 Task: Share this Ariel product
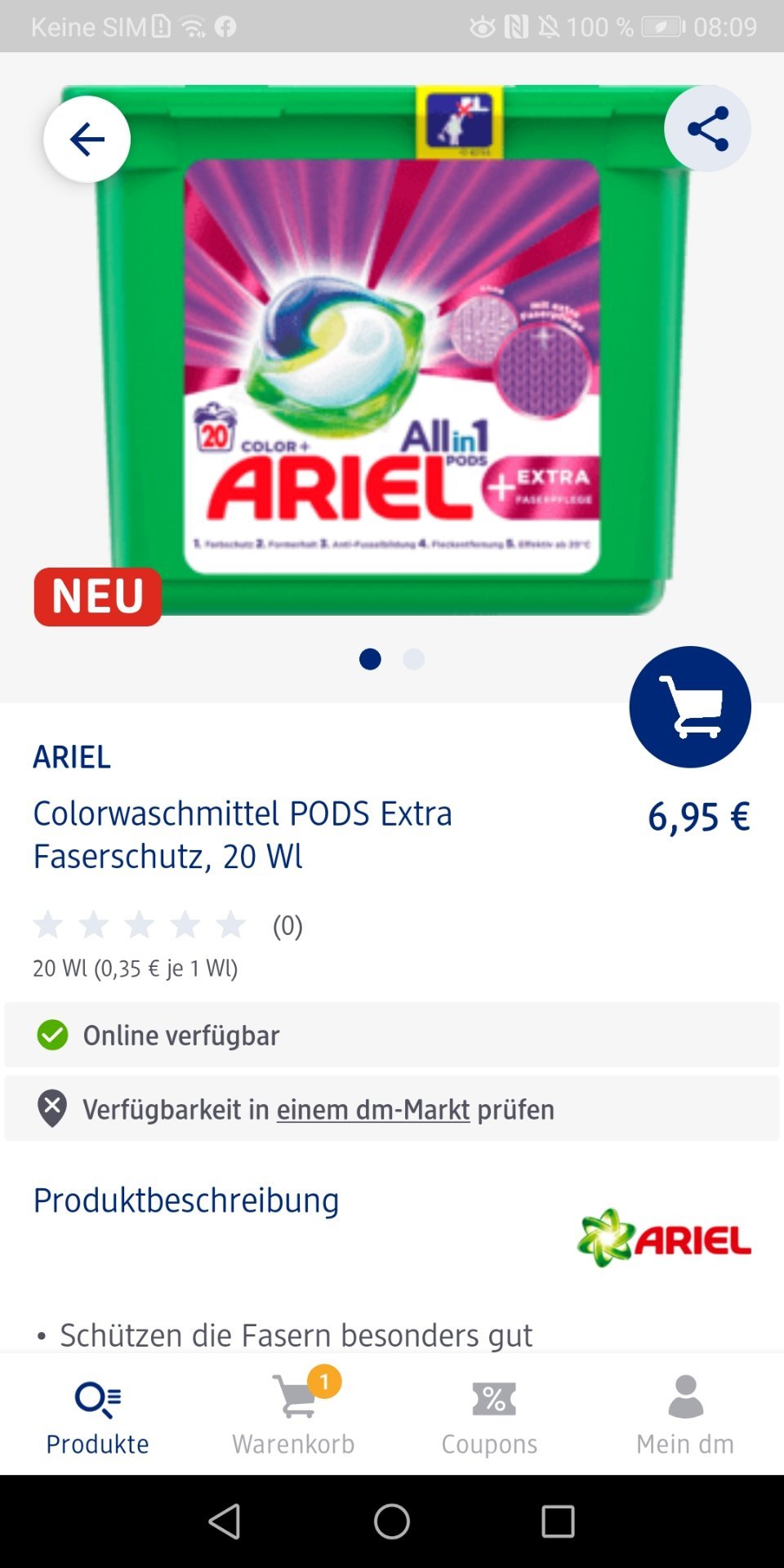click(x=707, y=128)
